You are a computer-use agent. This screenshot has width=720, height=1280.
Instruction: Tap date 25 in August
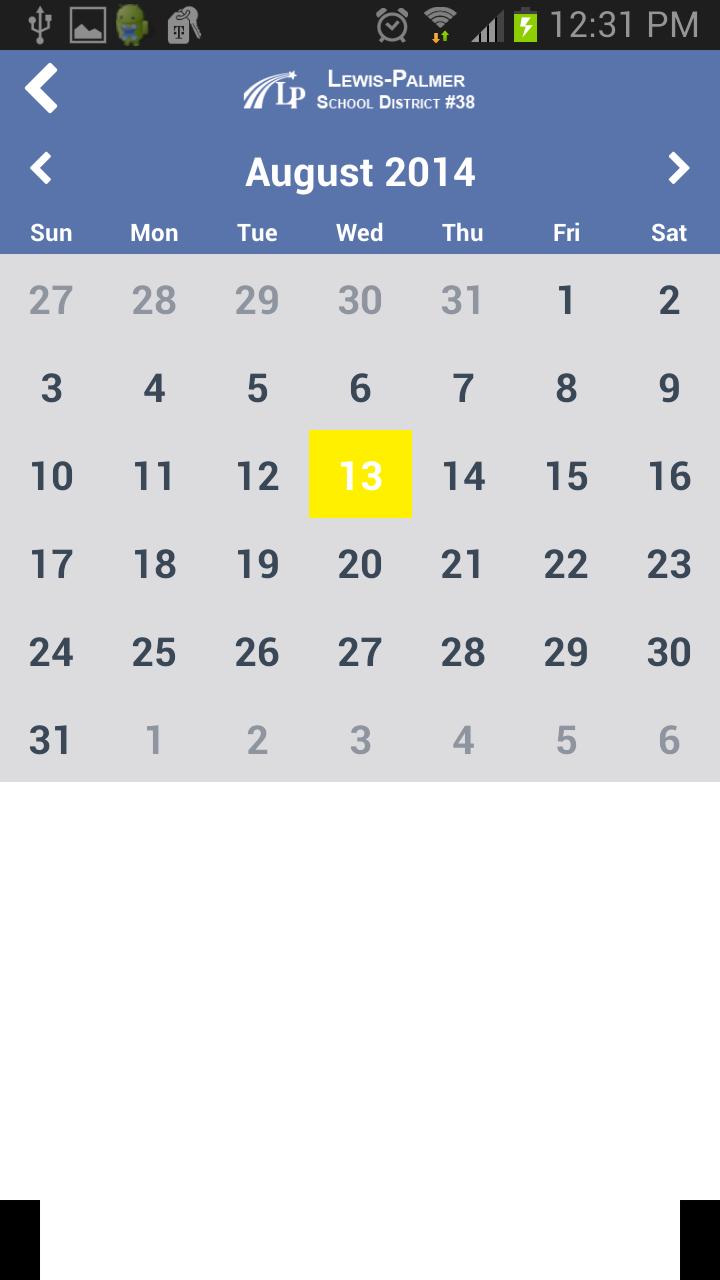pos(154,652)
